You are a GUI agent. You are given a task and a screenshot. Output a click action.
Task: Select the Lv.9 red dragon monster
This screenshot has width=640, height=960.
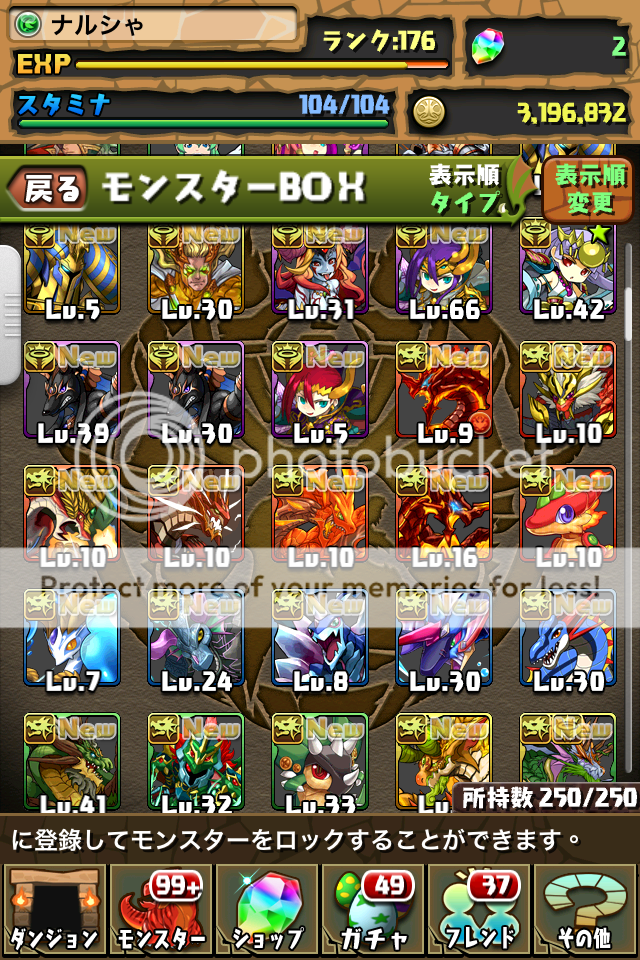(x=443, y=390)
